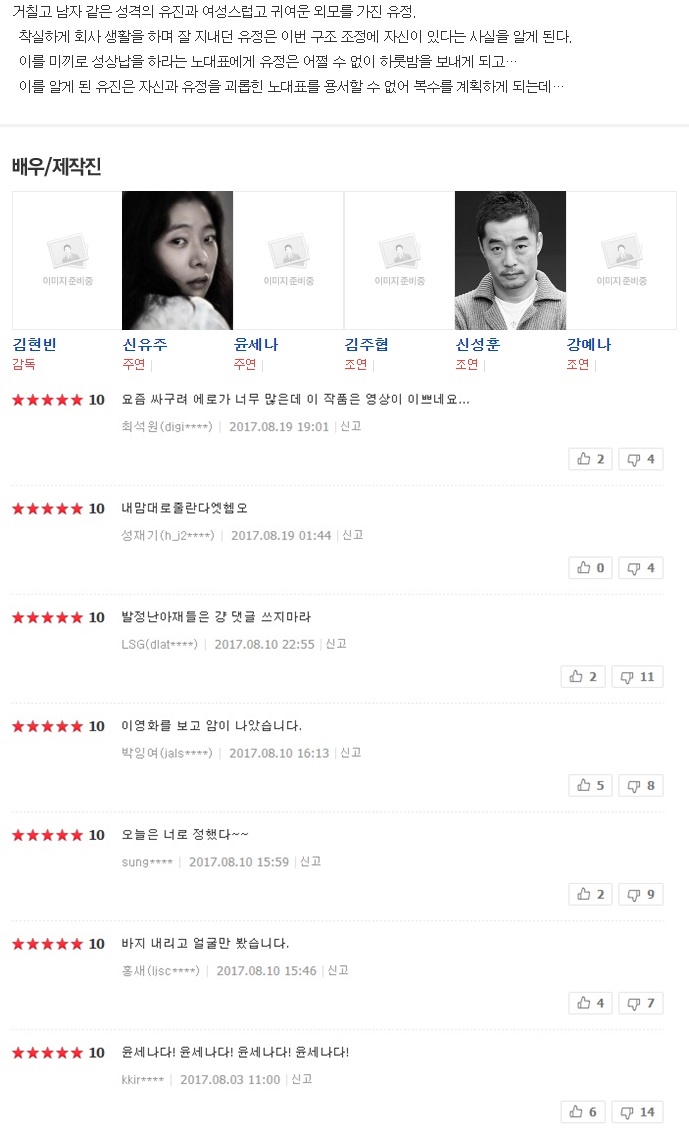This screenshot has height=1133, width=689.
Task: Report the review by 박잉여
Action: 350,753
